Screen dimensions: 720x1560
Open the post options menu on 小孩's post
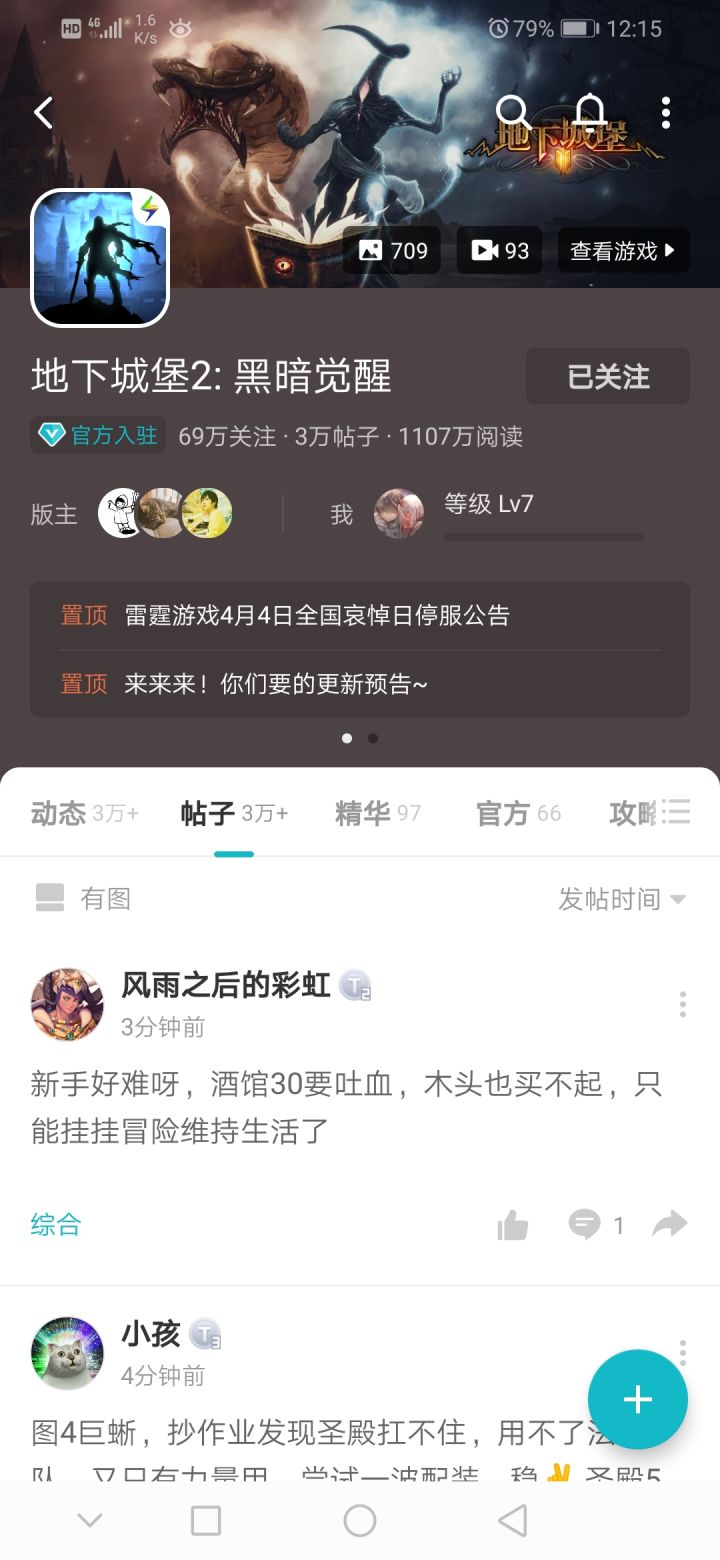(683, 1352)
